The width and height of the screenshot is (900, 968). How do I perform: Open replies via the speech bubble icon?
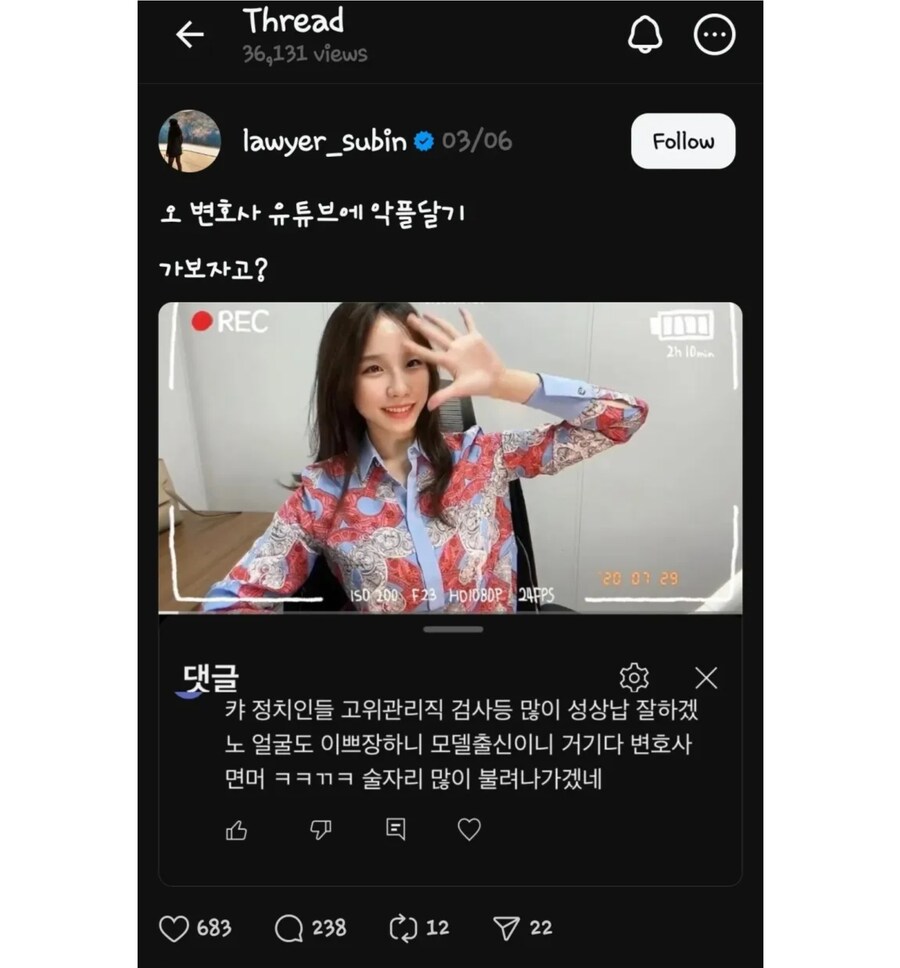[x=290, y=928]
